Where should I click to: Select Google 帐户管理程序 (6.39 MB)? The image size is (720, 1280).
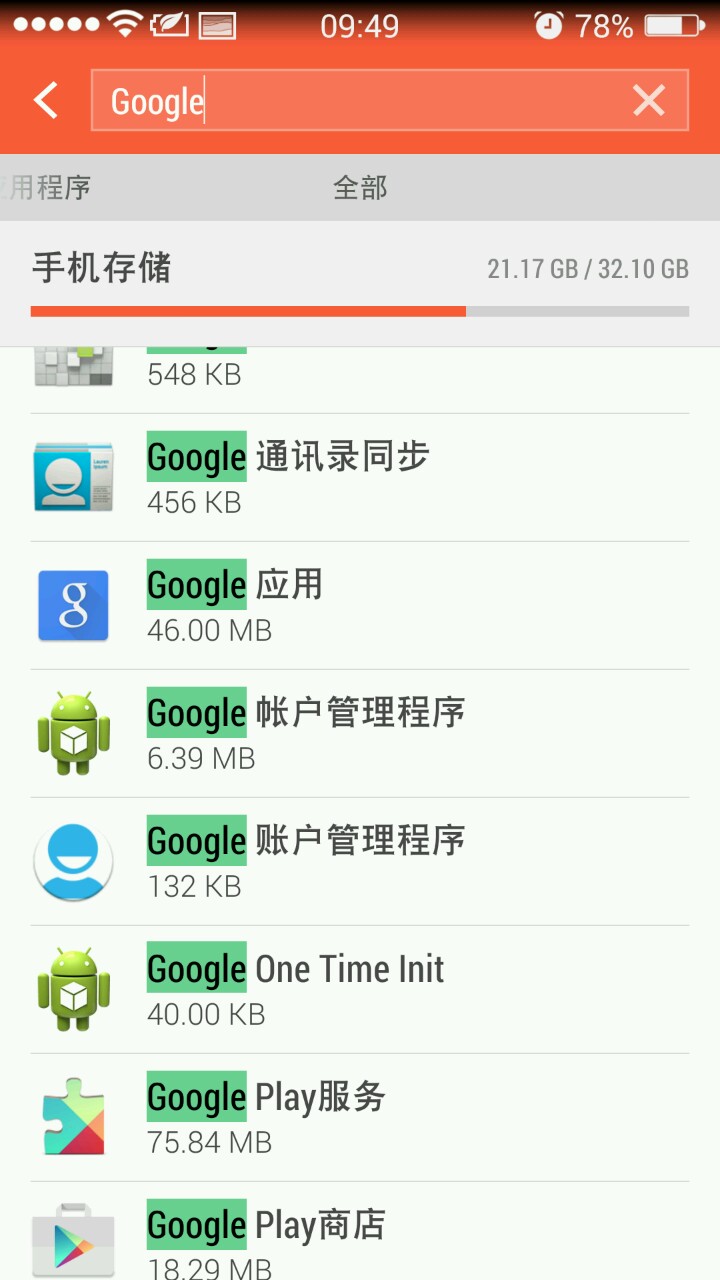(x=360, y=733)
